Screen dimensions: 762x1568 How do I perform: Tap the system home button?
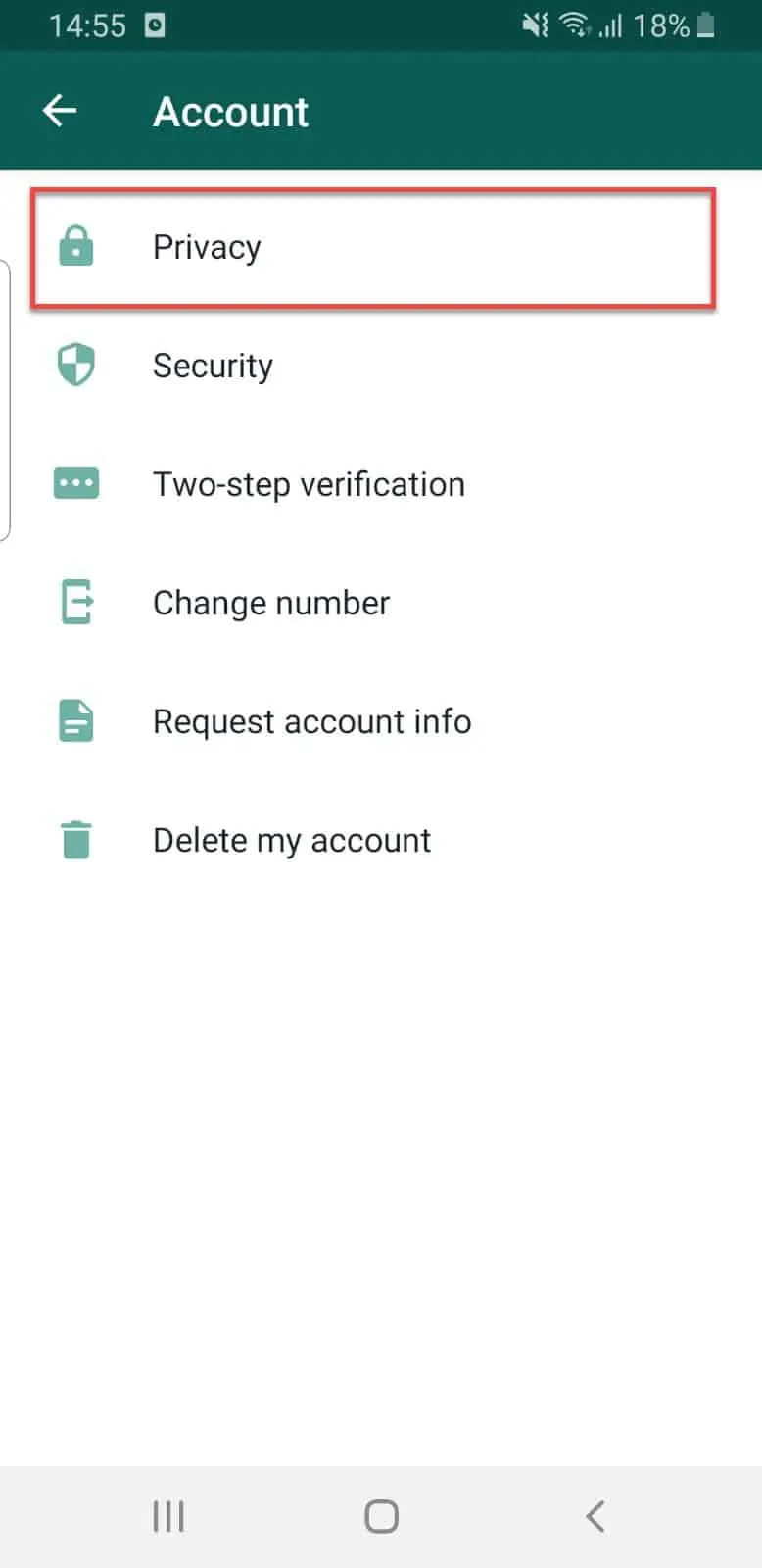[381, 1516]
